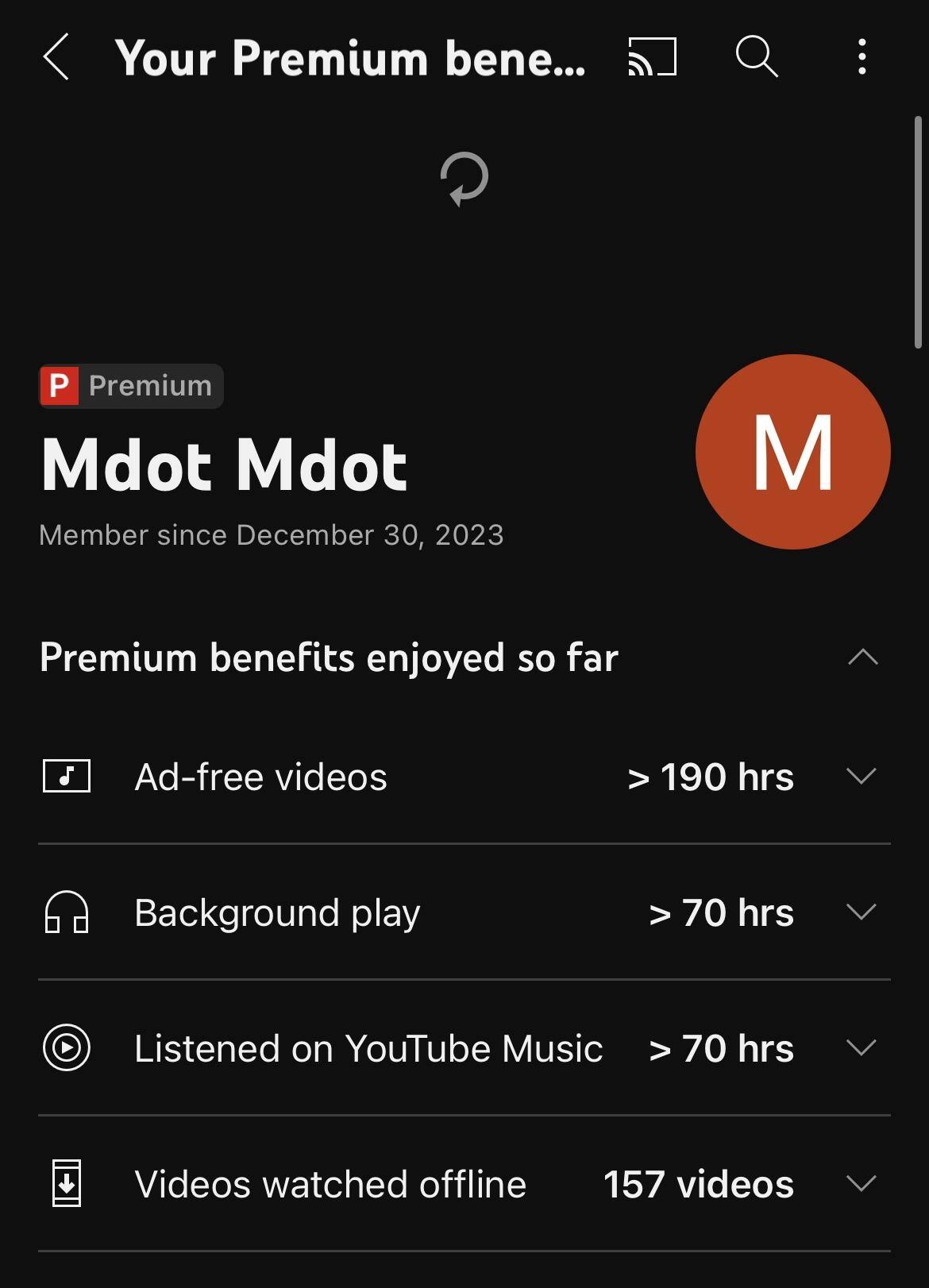
Task: Open the cast to device icon
Action: click(x=652, y=57)
